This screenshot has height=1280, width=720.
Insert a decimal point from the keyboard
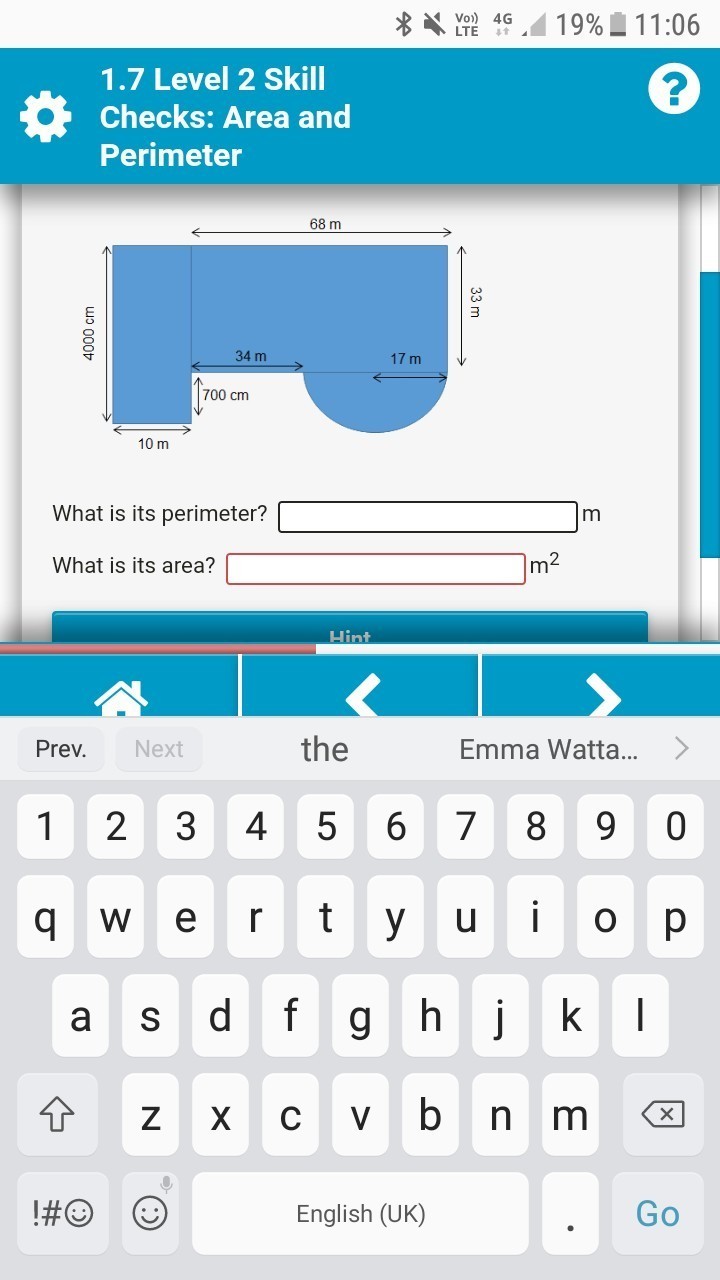pos(570,1213)
